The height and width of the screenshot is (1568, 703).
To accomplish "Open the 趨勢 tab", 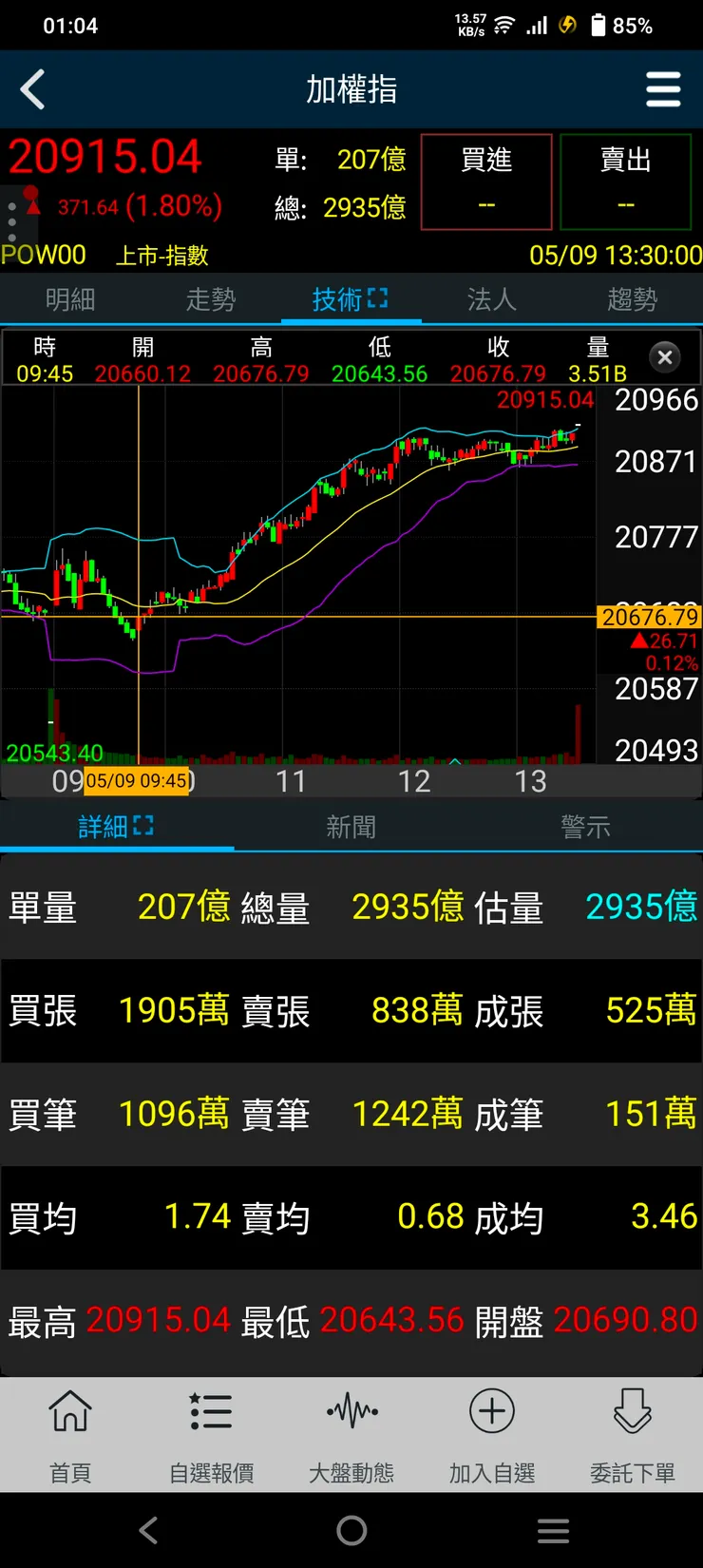I will (632, 300).
